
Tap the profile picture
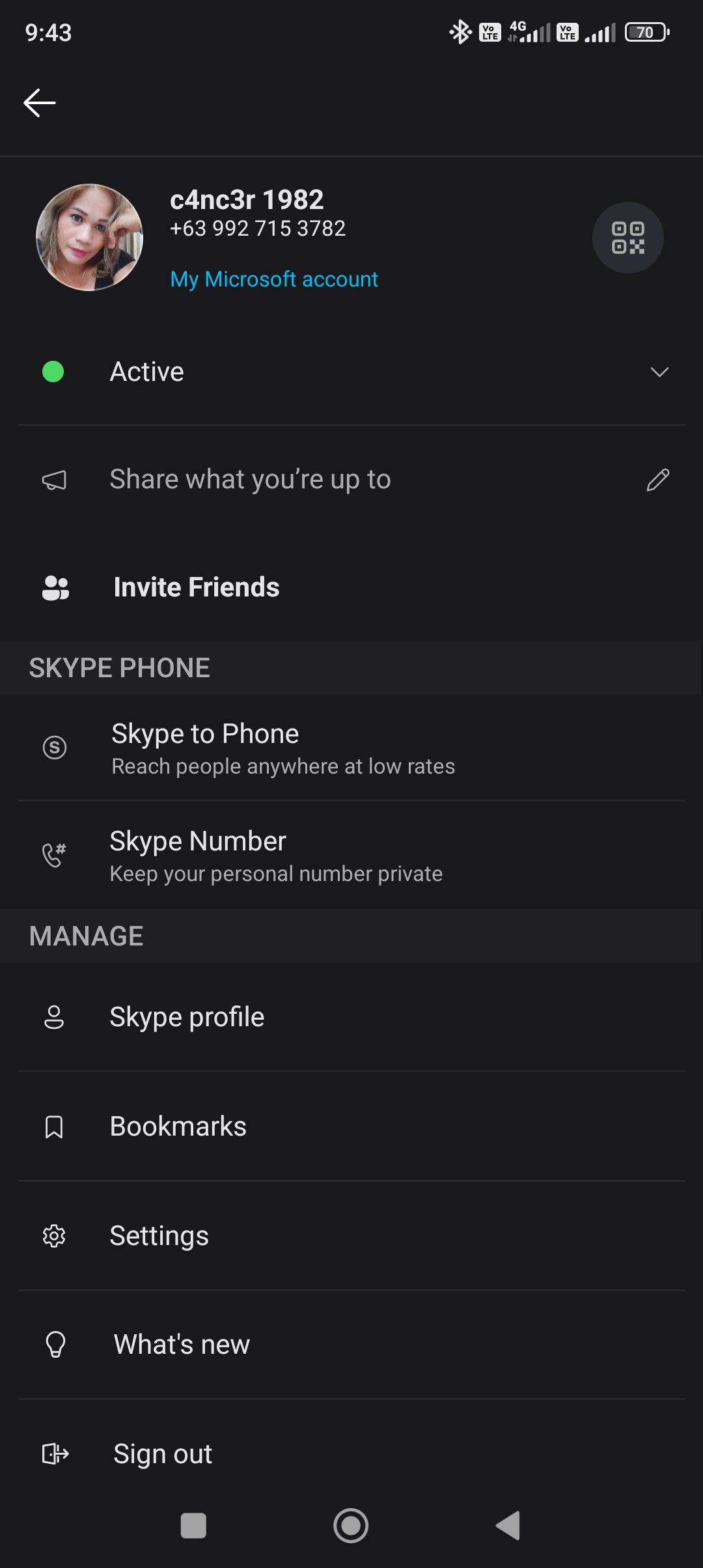click(89, 237)
